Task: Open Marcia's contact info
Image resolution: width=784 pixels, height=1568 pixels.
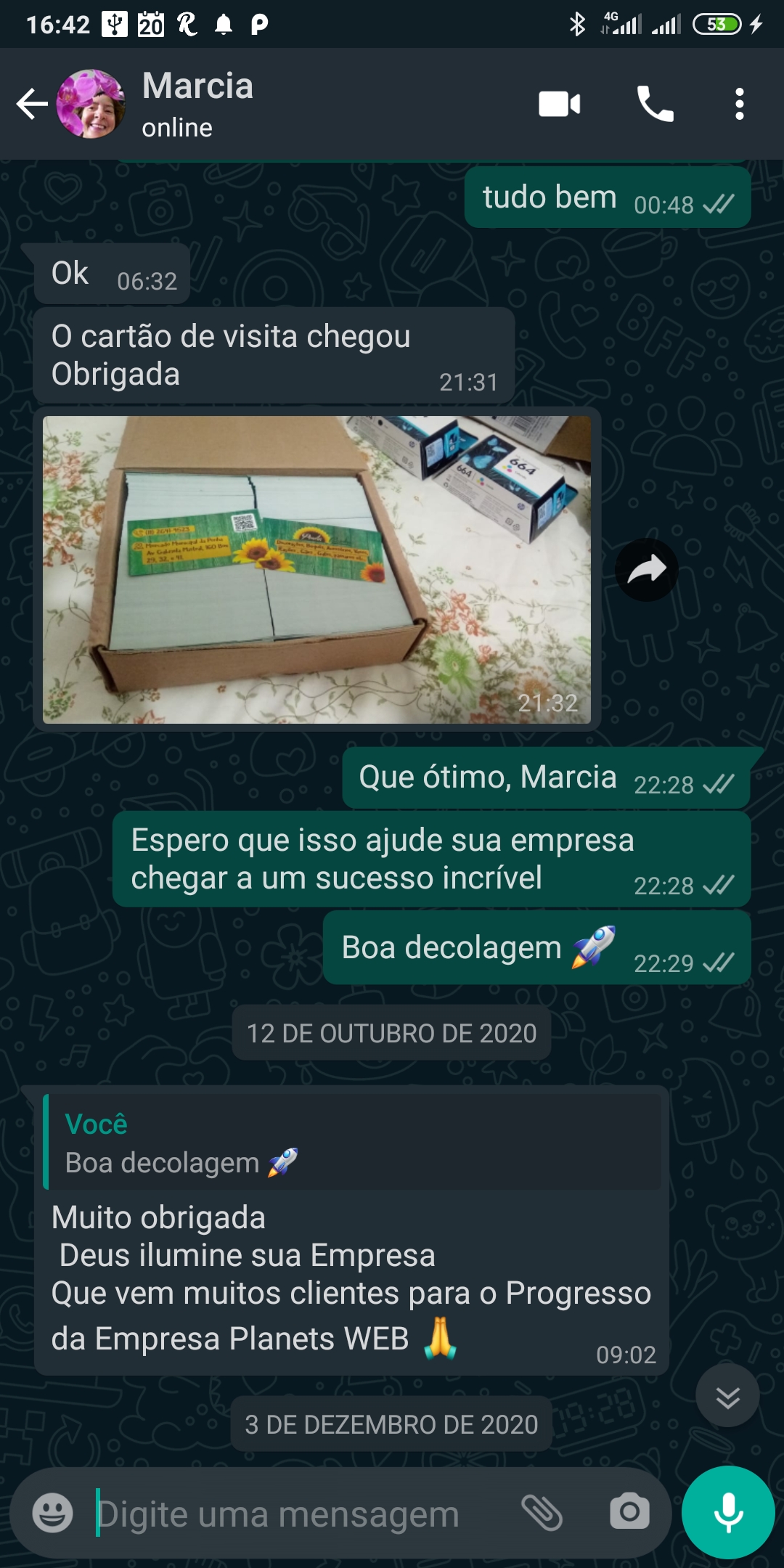Action: click(197, 103)
